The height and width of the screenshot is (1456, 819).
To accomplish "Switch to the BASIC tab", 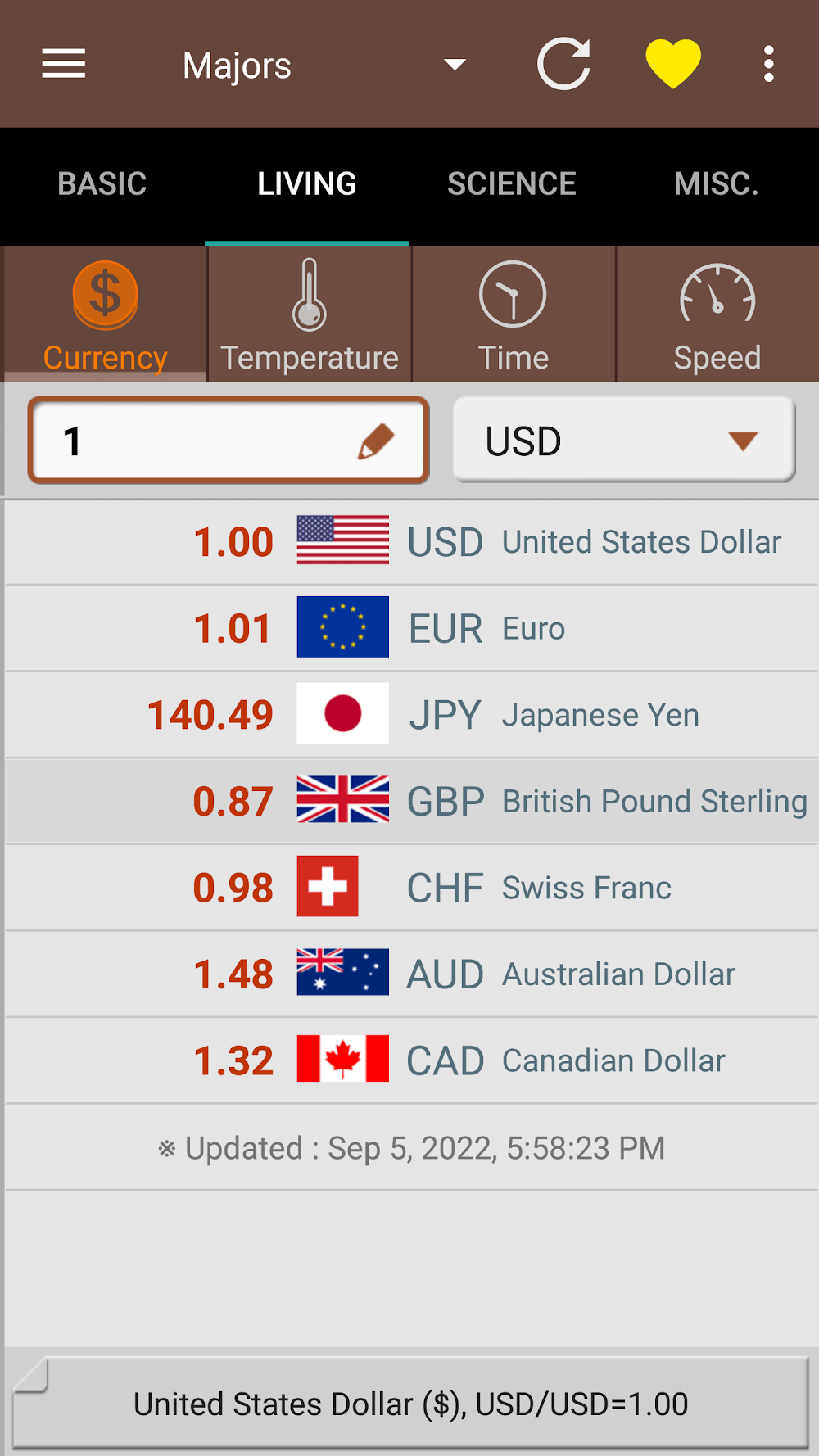I will click(x=102, y=184).
